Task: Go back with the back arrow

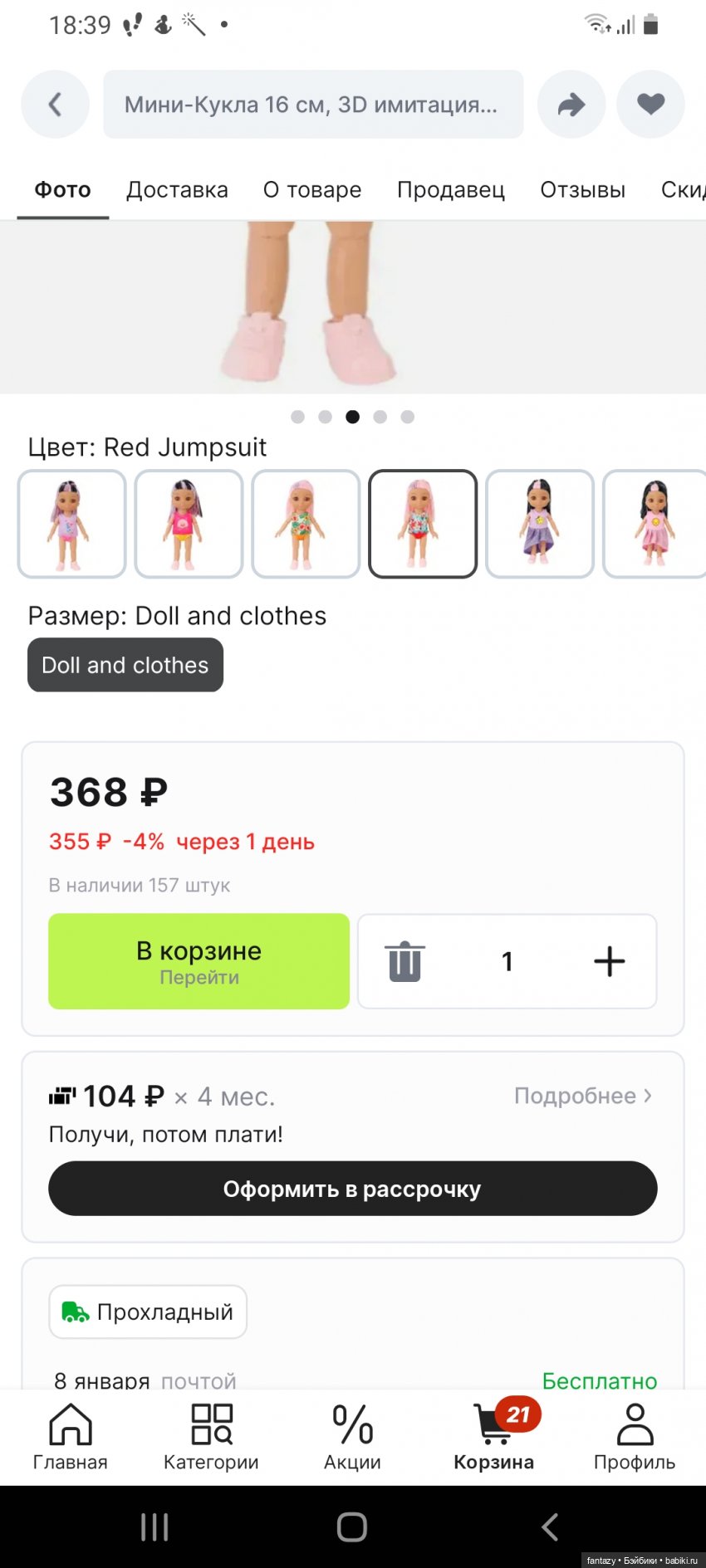Action: tap(55, 104)
